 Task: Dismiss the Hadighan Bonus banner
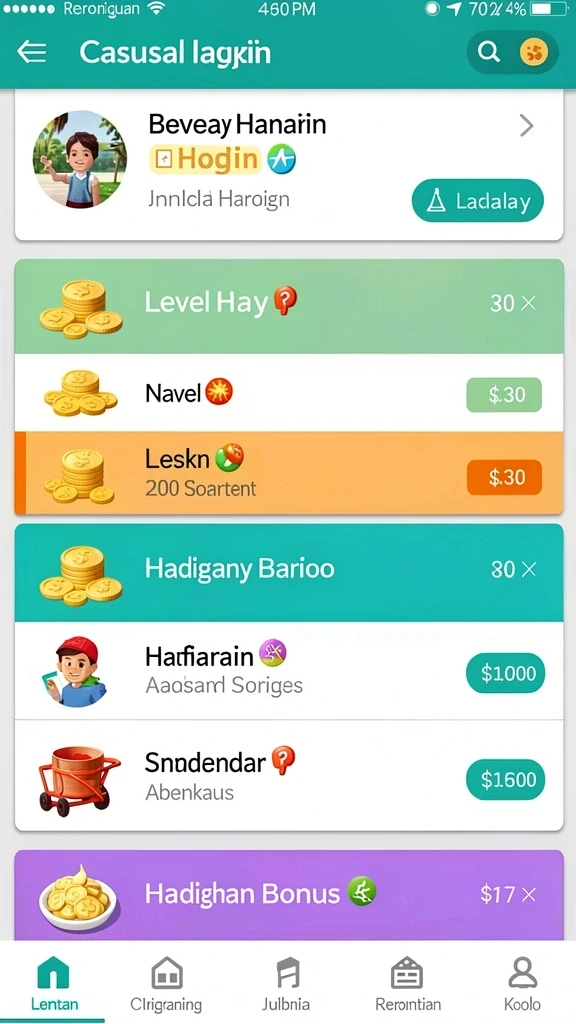[528, 895]
